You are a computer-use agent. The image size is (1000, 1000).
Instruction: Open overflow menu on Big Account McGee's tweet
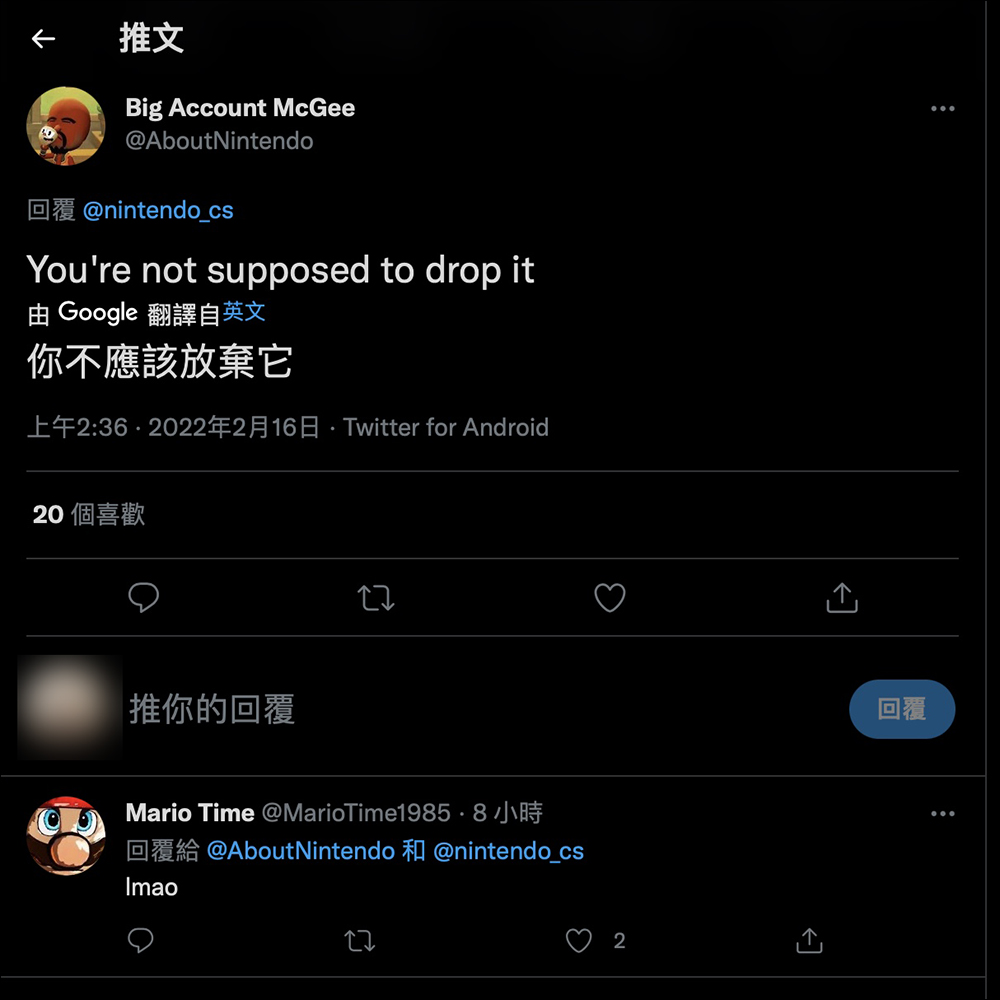pos(942,109)
